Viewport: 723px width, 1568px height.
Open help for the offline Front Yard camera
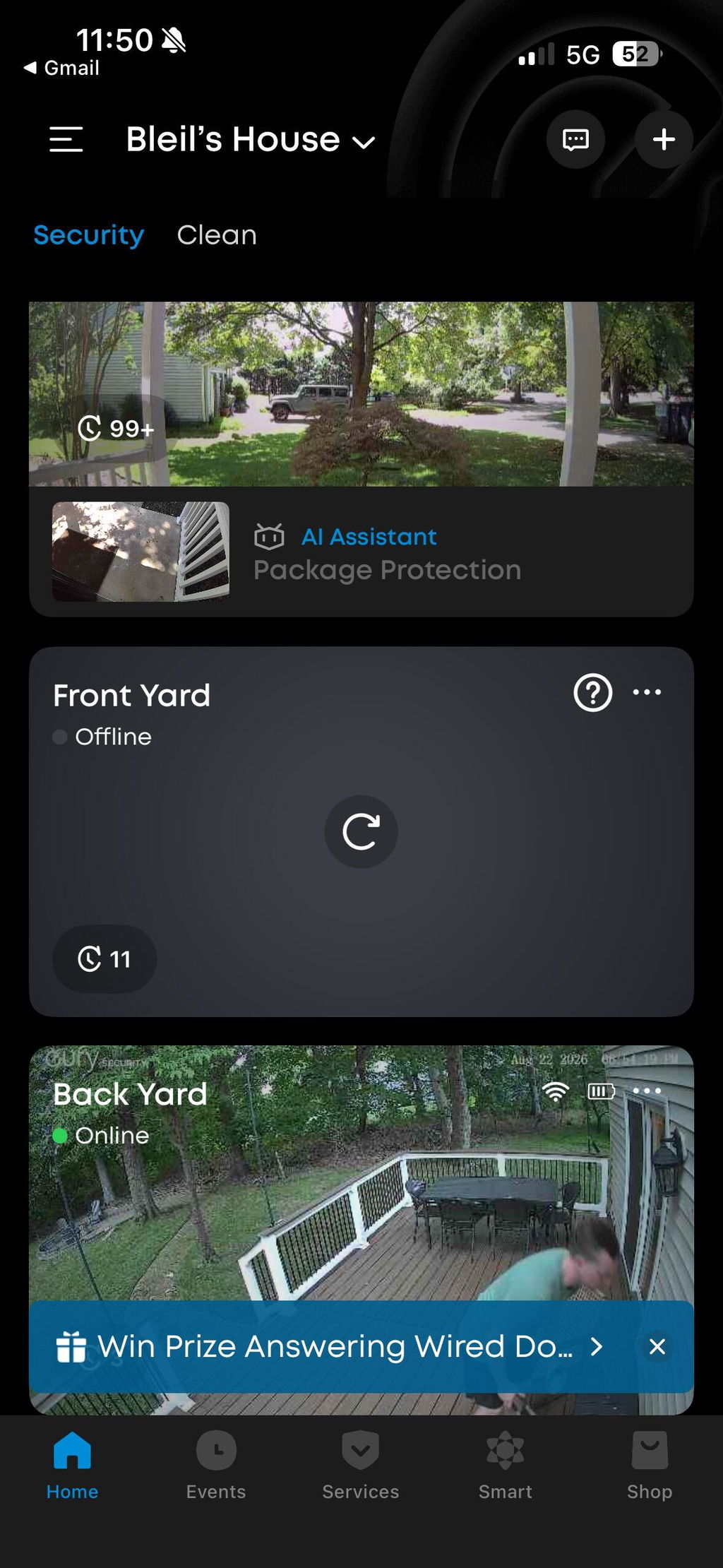point(593,693)
